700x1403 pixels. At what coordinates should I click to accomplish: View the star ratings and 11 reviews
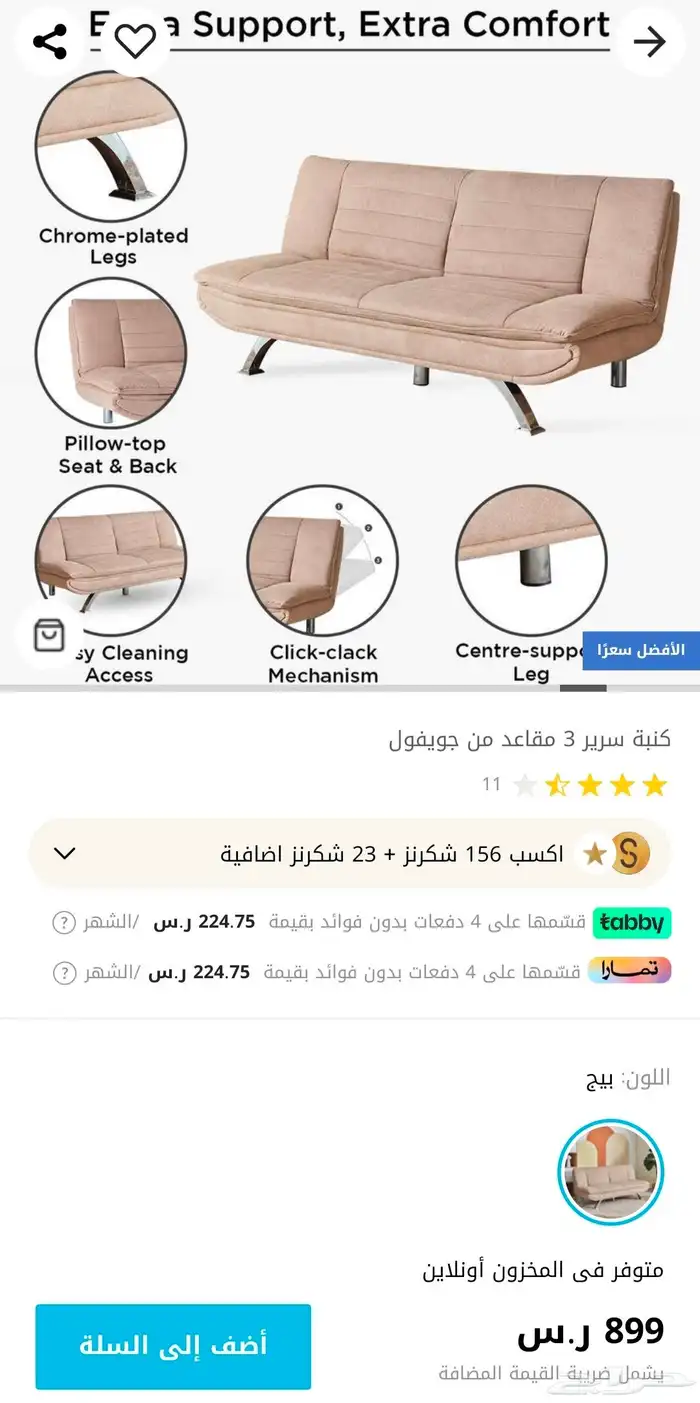574,785
